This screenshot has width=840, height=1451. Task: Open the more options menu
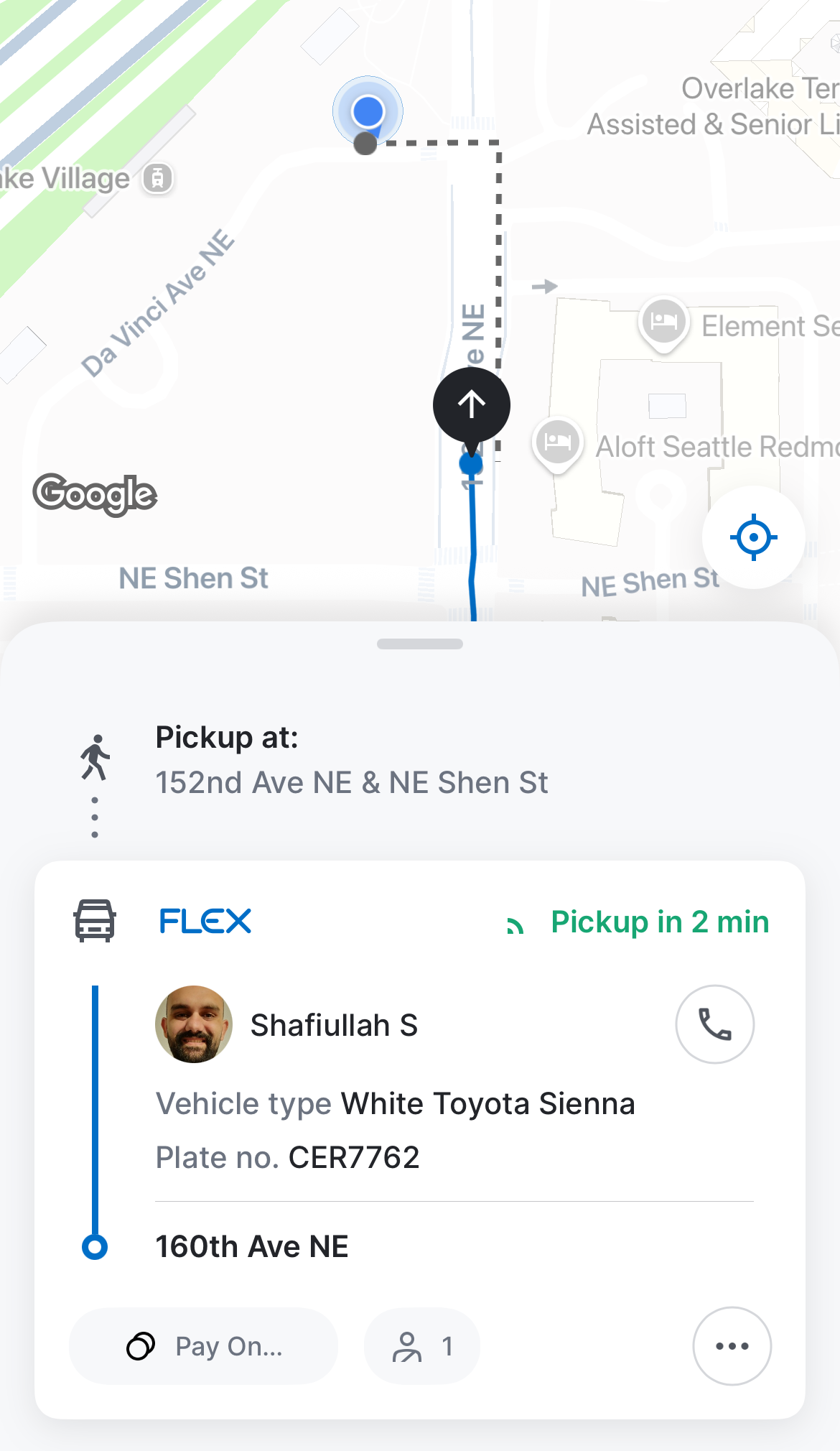point(732,1346)
